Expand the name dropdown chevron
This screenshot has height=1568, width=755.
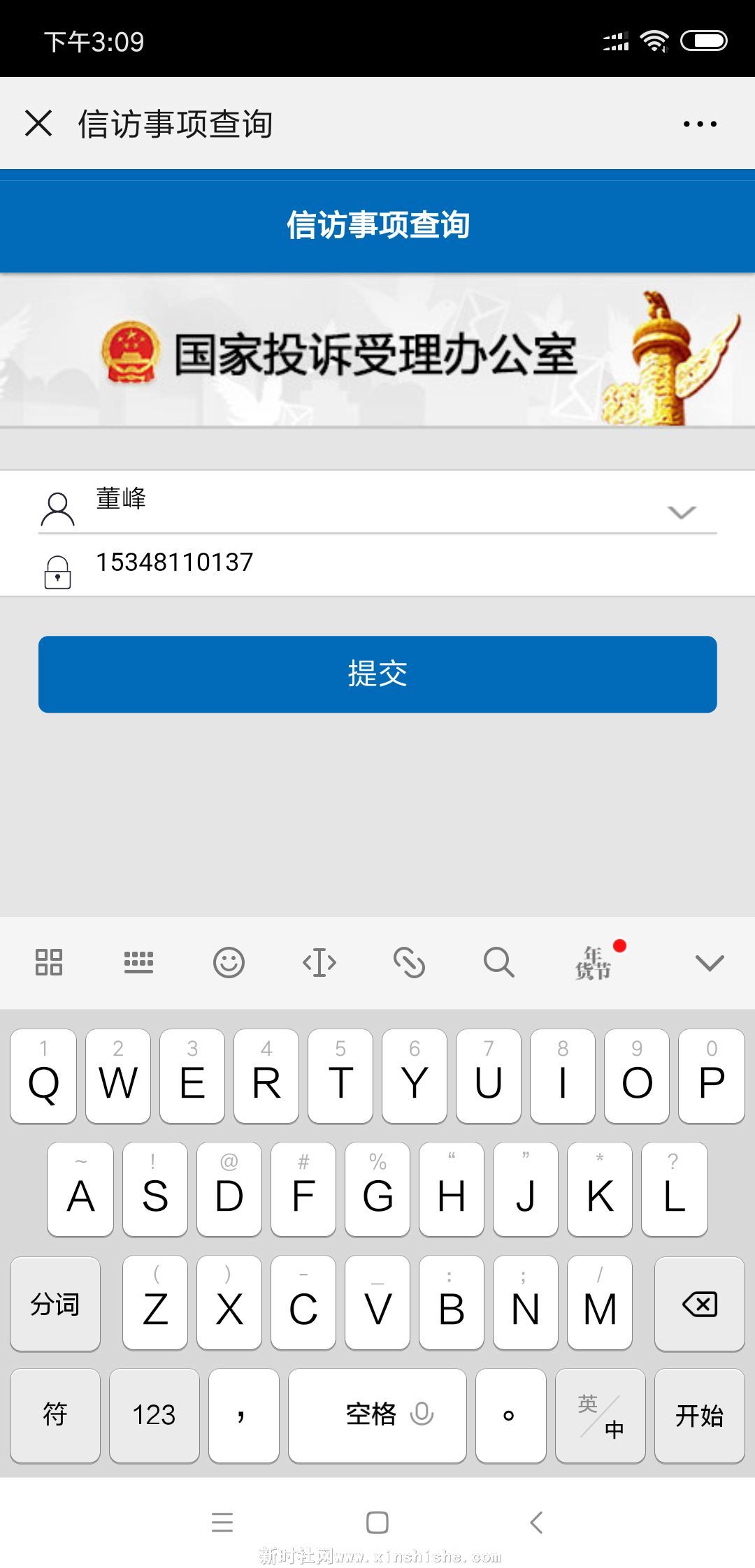(x=682, y=512)
